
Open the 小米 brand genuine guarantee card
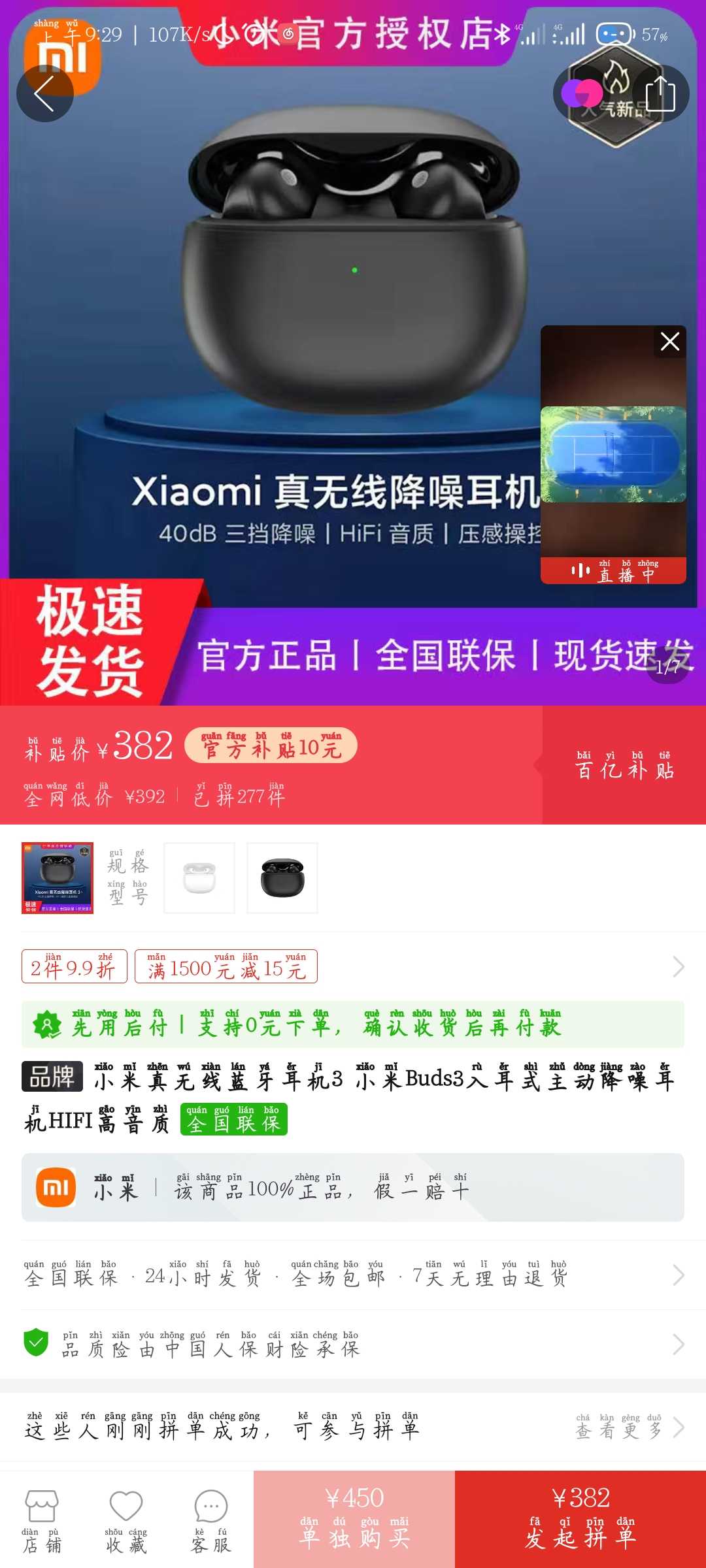click(x=353, y=1187)
